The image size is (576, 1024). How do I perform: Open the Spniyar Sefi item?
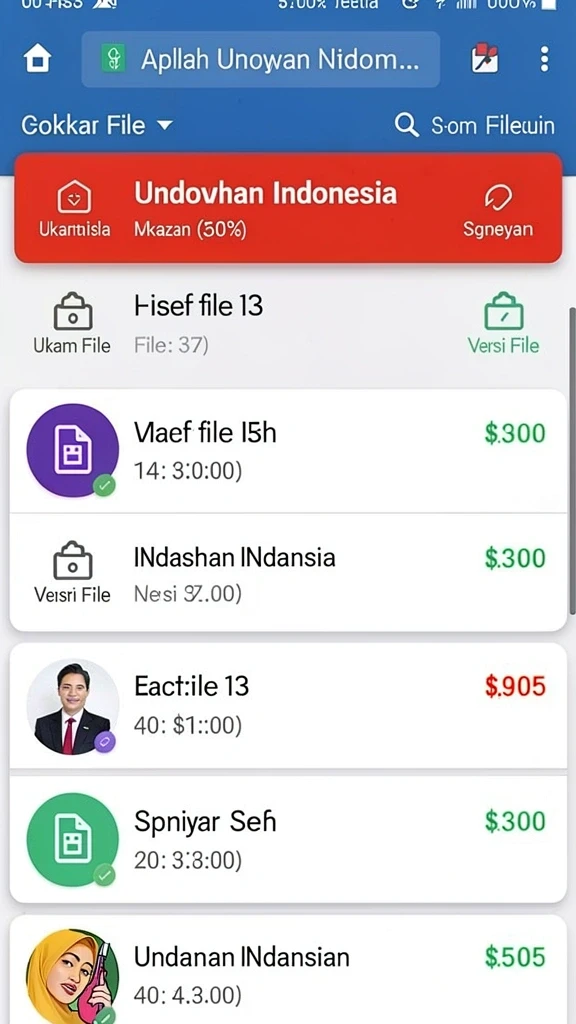[288, 840]
